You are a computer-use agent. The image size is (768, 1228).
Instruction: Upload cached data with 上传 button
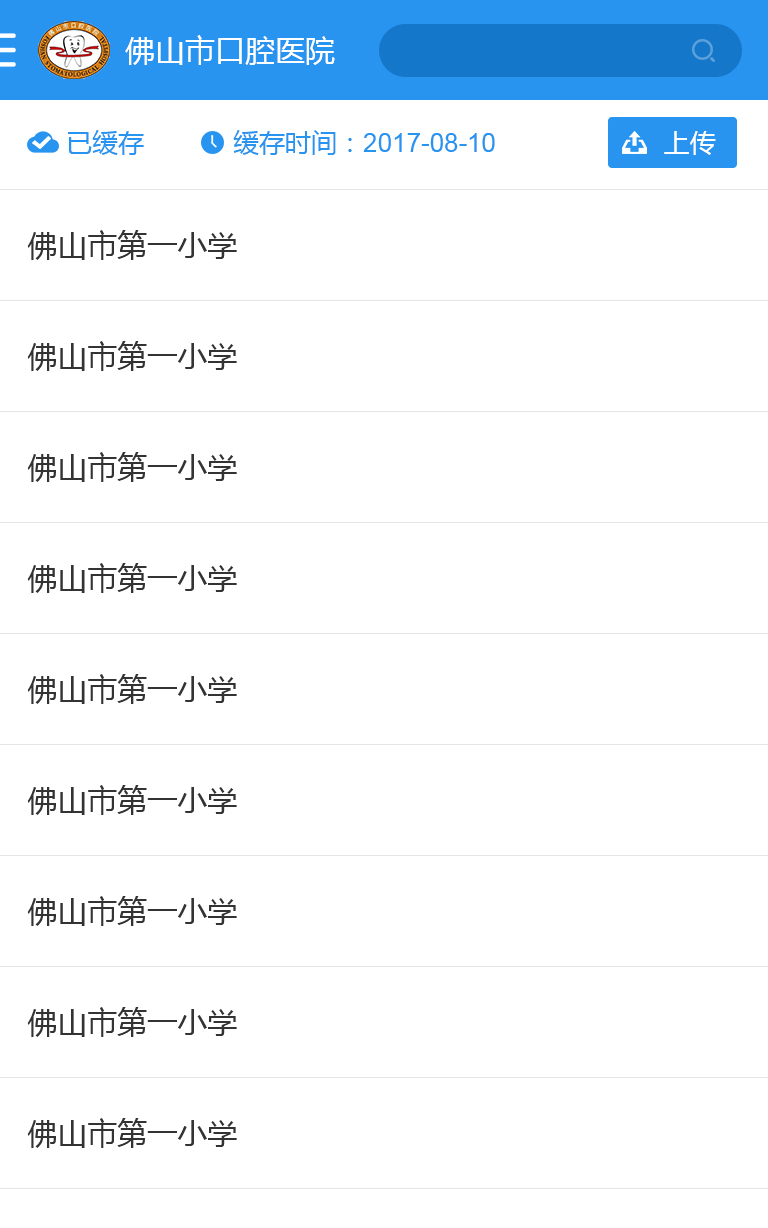672,143
